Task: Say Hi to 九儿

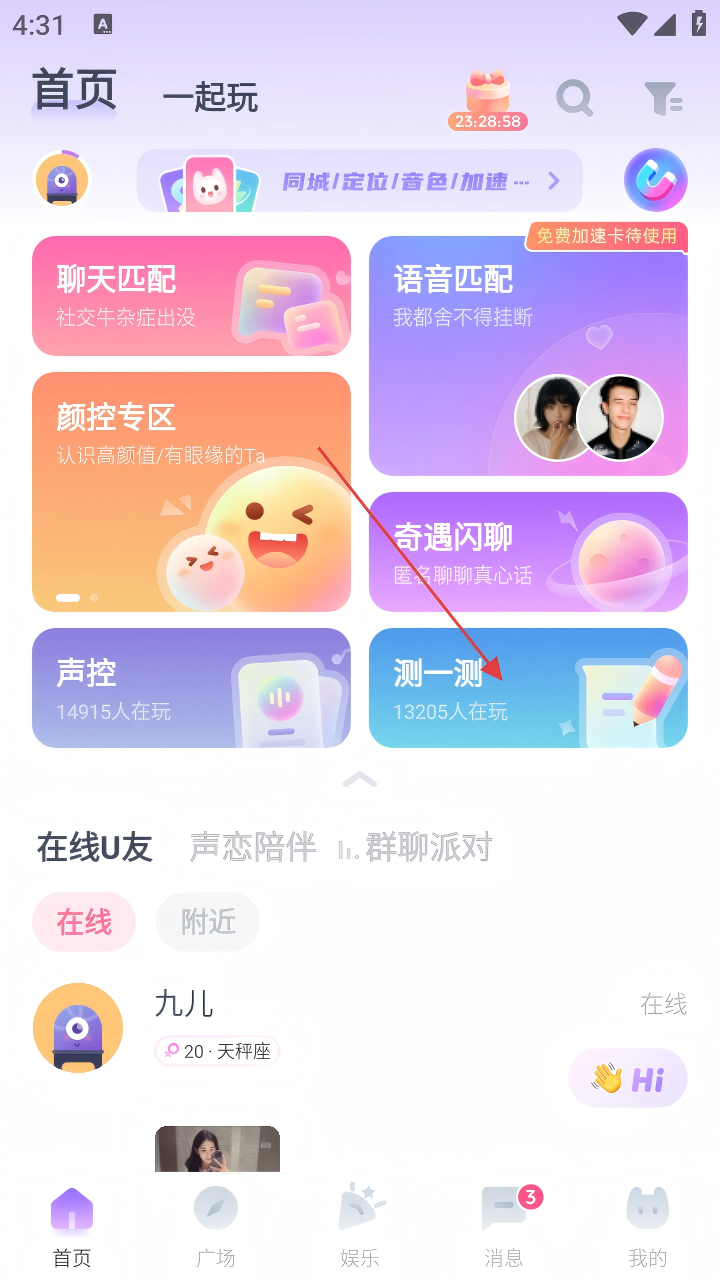Action: pyautogui.click(x=628, y=1078)
